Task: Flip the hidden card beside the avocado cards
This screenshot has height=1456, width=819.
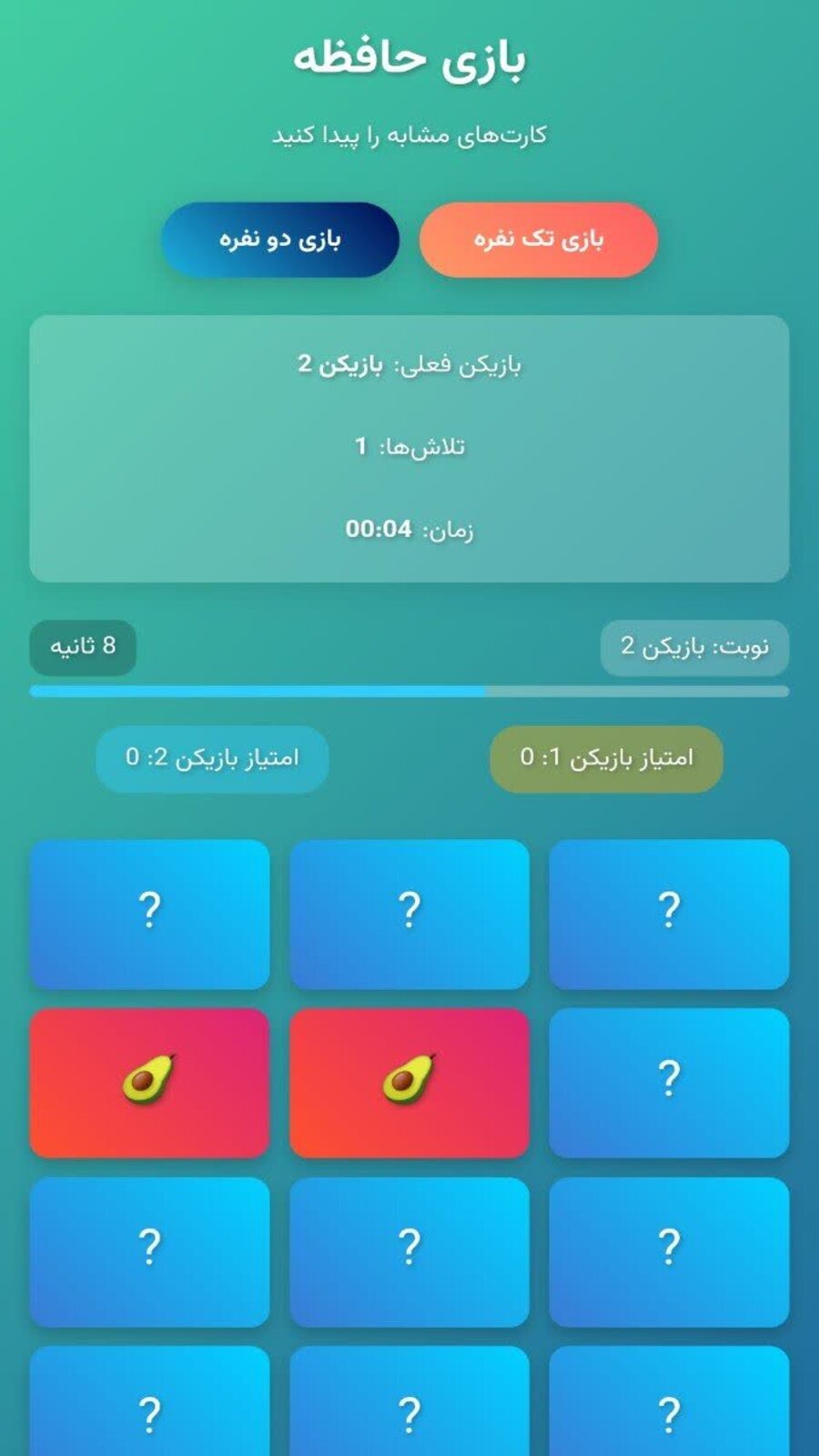Action: (668, 1082)
